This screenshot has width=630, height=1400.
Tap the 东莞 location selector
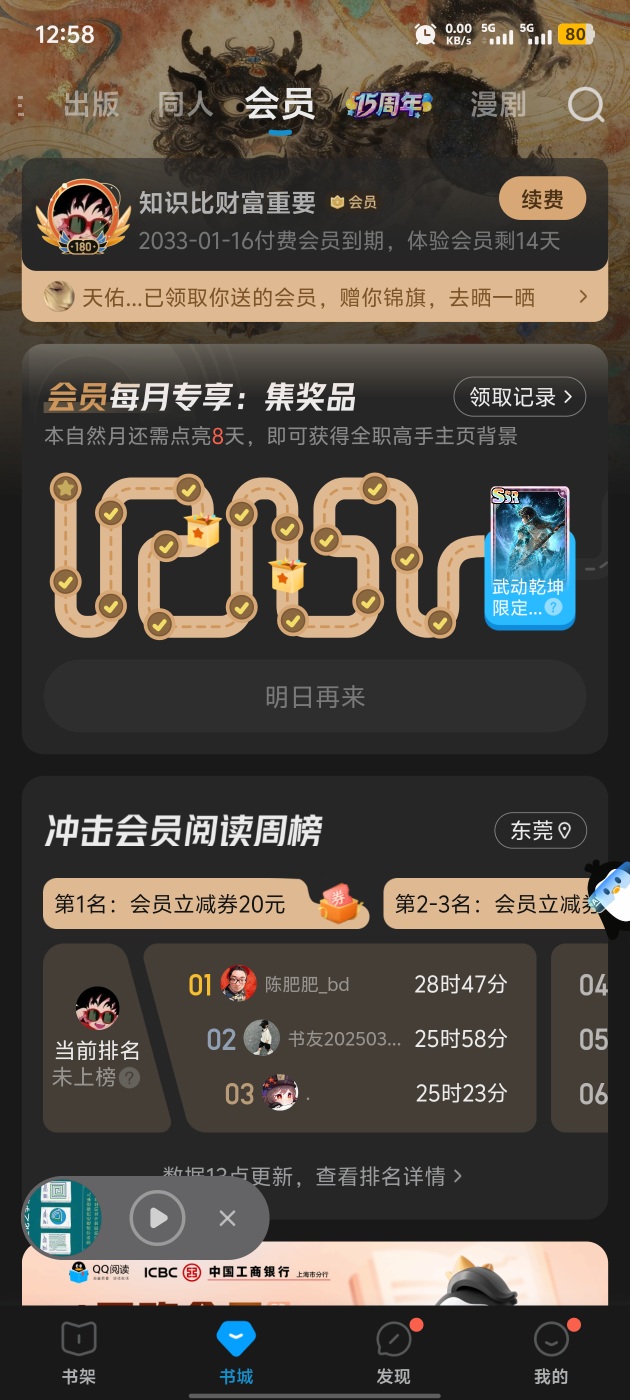(540, 830)
